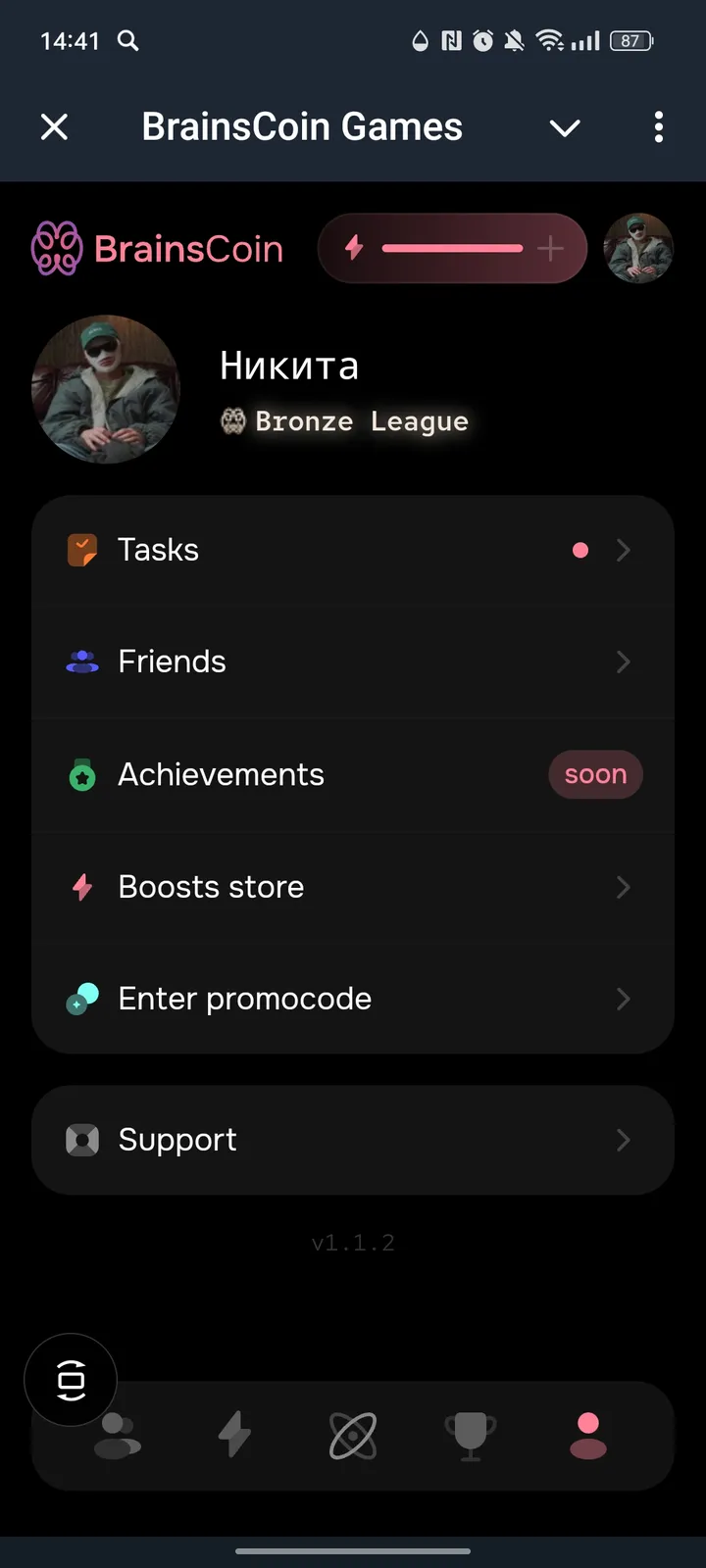Expand the Boosts store row chevron
Viewport: 706px width, 1568px height.
(624, 887)
